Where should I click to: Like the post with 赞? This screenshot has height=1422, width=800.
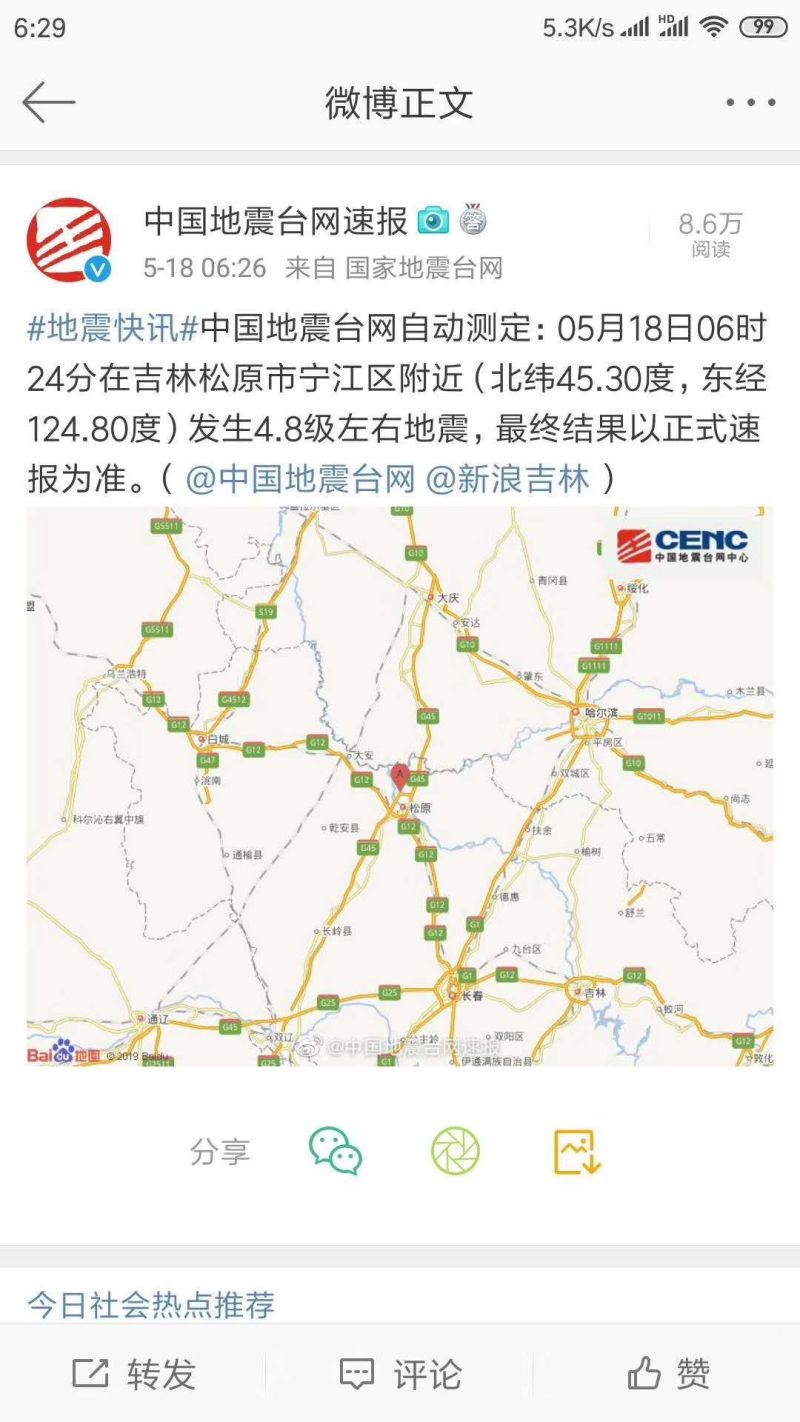click(x=668, y=1374)
